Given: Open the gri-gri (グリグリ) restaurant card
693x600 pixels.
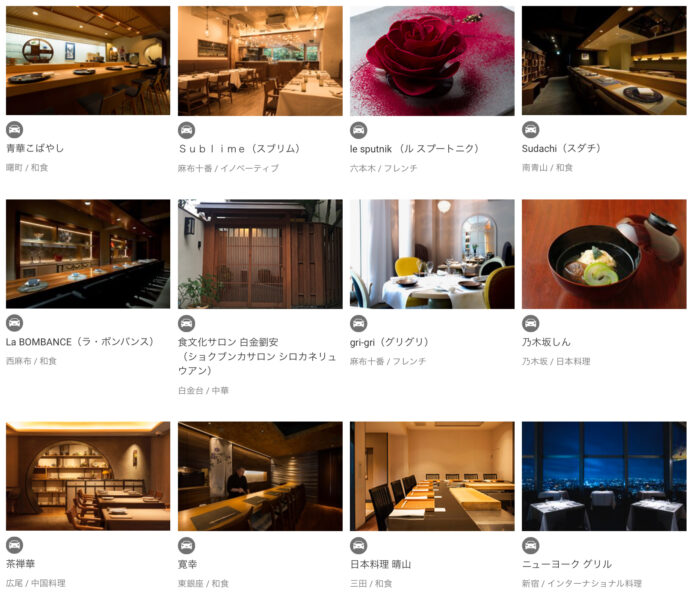Looking at the screenshot, I should point(432,254).
